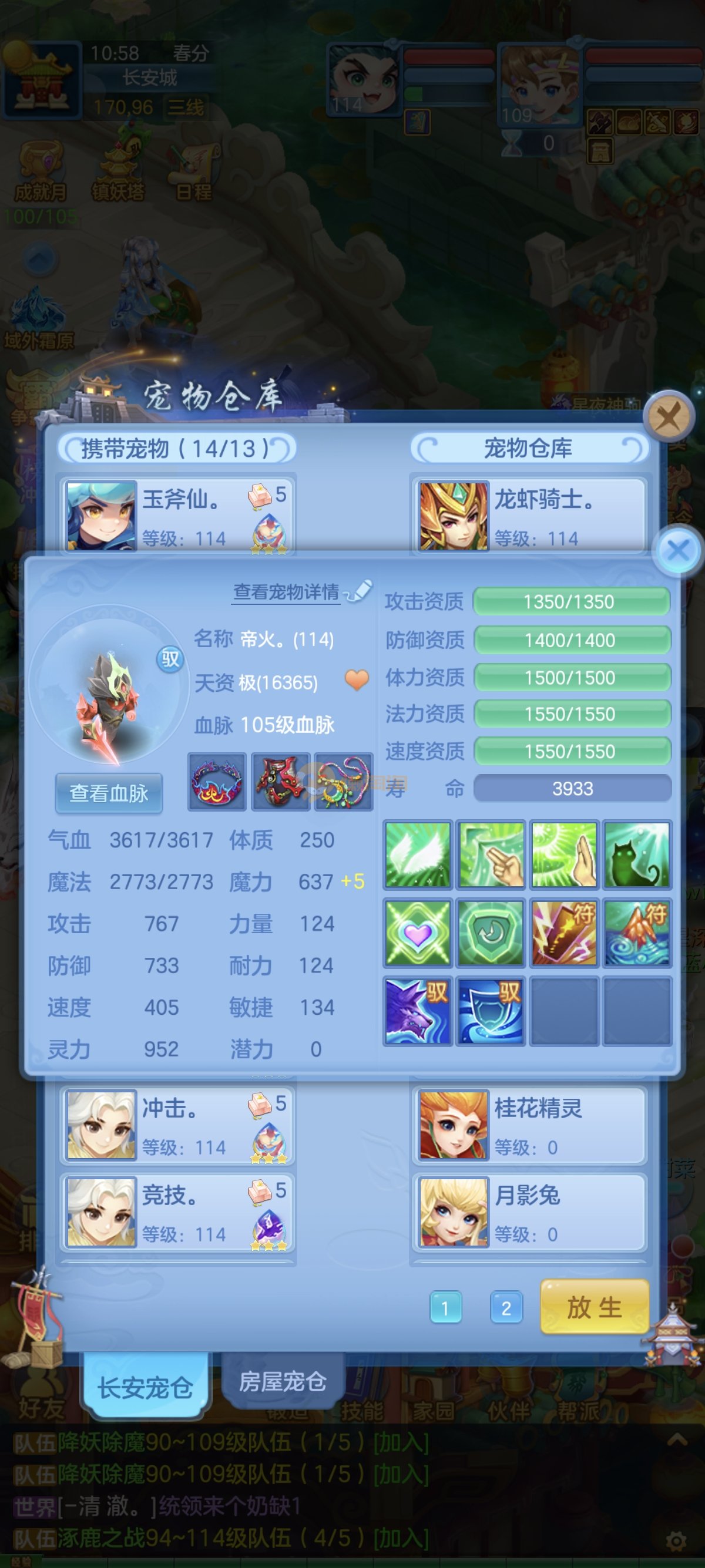Image resolution: width=705 pixels, height=1568 pixels.
Task: Select pet 龙虾骑士 in warehouse
Action: pos(528,515)
